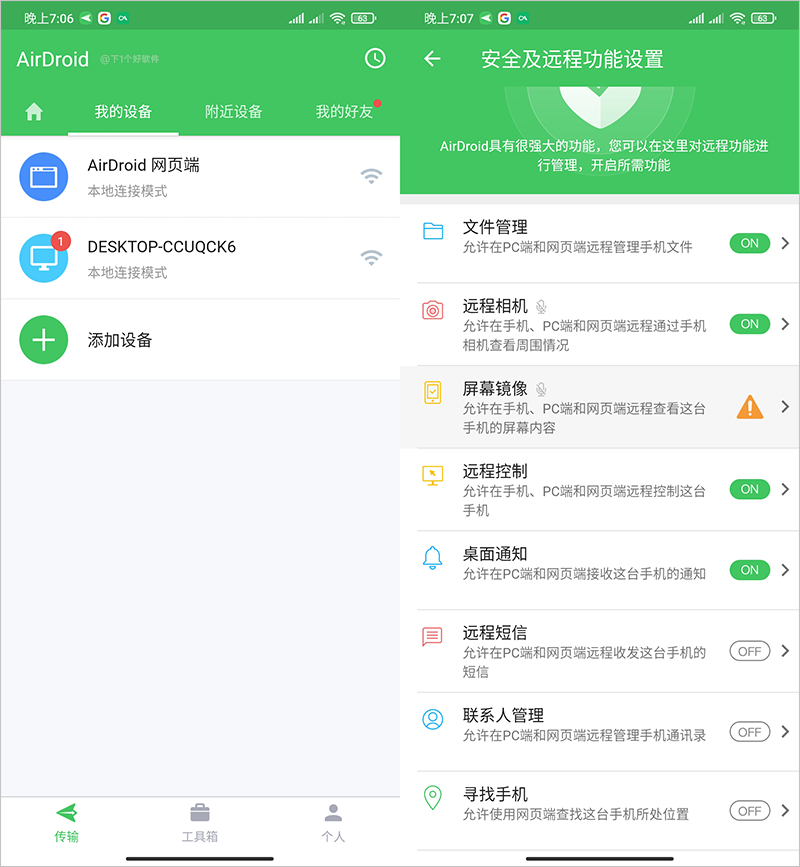Image resolution: width=800 pixels, height=867 pixels.
Task: Tap 添加设备 to add a device
Action: click(x=120, y=340)
